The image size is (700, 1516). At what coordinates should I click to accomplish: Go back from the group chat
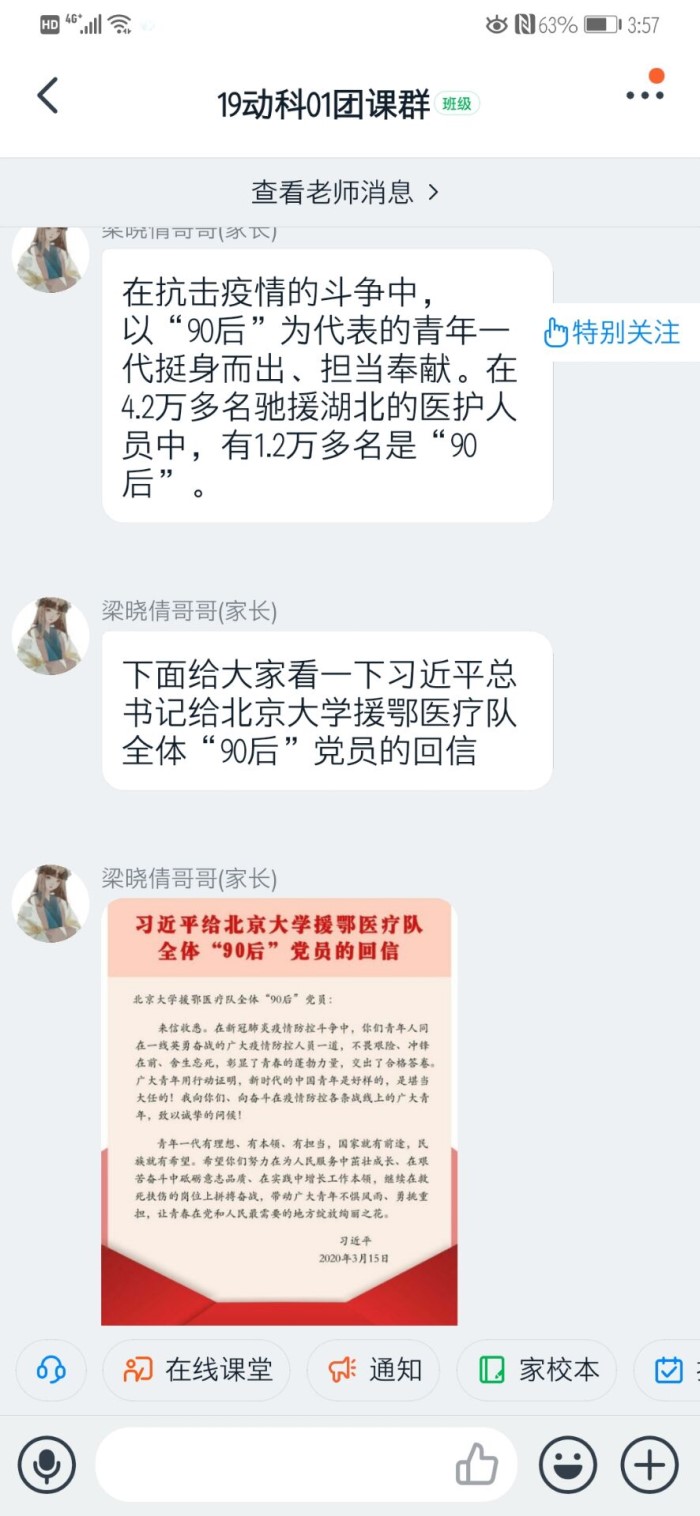click(x=47, y=97)
